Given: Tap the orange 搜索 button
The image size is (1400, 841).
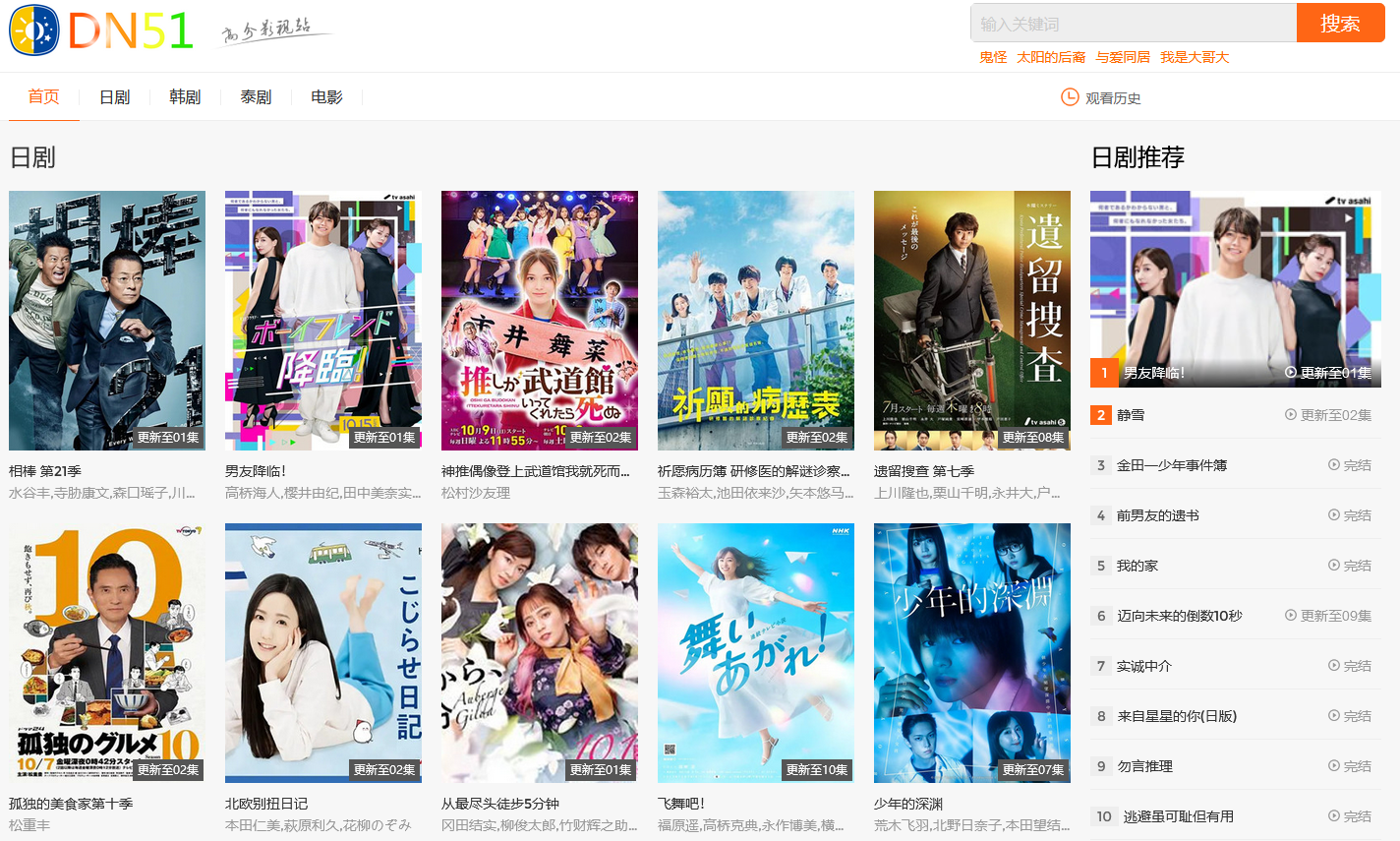Looking at the screenshot, I should tap(1339, 24).
